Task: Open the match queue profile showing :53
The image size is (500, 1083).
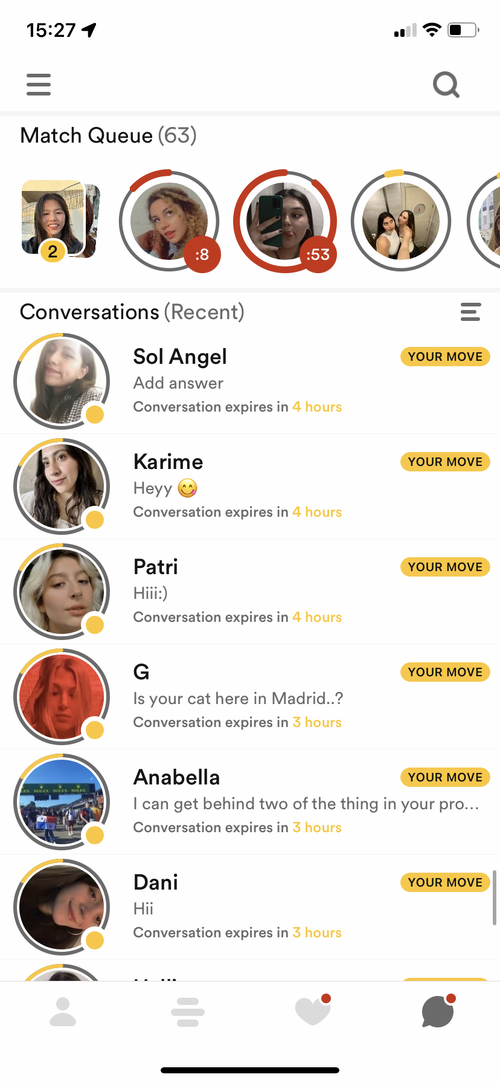Action: click(x=285, y=220)
